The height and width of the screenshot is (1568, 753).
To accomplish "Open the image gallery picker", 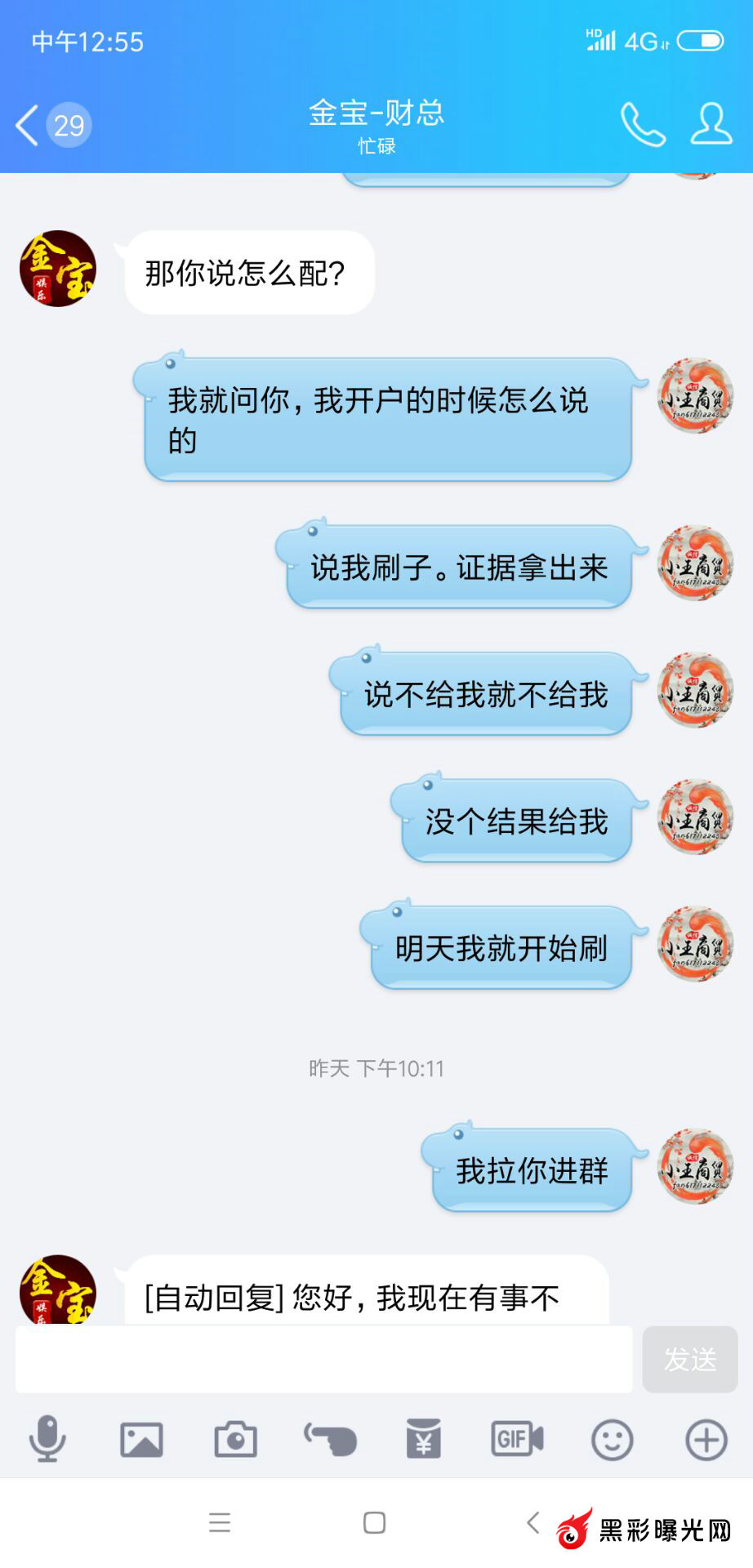I will point(141,1439).
